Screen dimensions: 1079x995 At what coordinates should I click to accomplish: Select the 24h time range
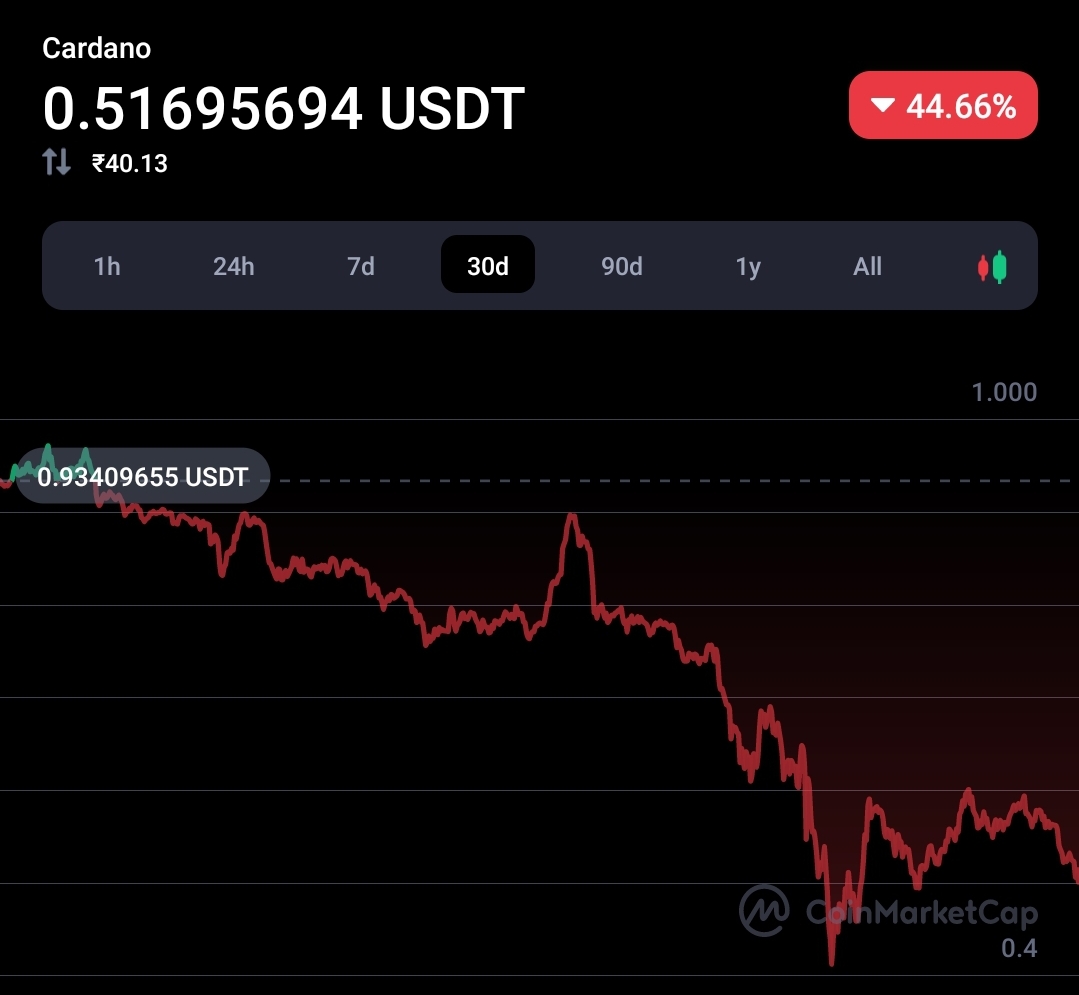click(x=233, y=266)
